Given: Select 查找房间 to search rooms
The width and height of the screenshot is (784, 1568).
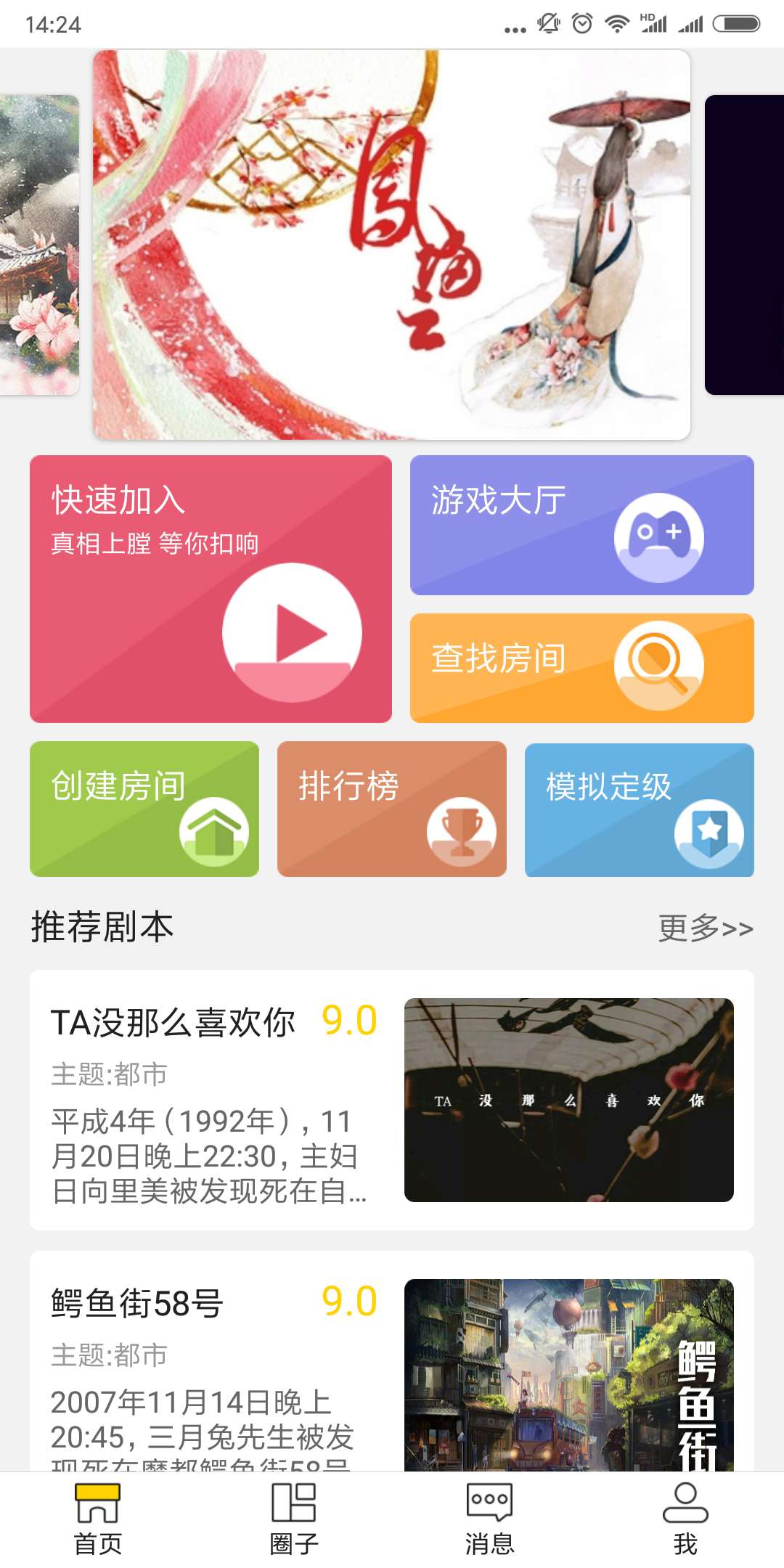Looking at the screenshot, I should [x=581, y=667].
